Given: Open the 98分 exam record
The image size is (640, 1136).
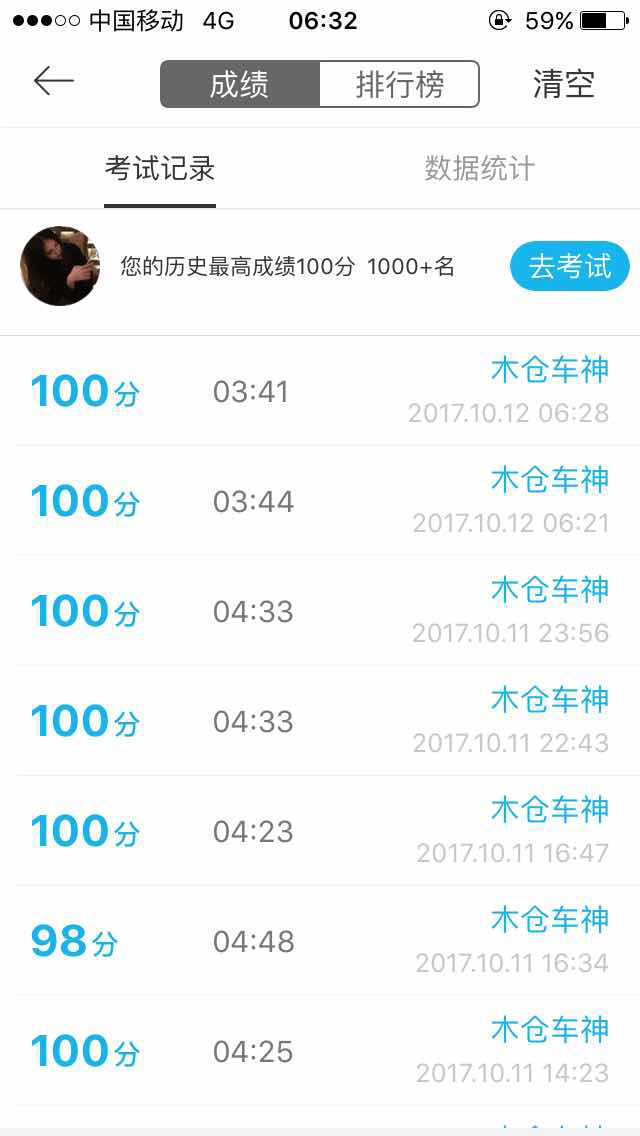Looking at the screenshot, I should (320, 941).
